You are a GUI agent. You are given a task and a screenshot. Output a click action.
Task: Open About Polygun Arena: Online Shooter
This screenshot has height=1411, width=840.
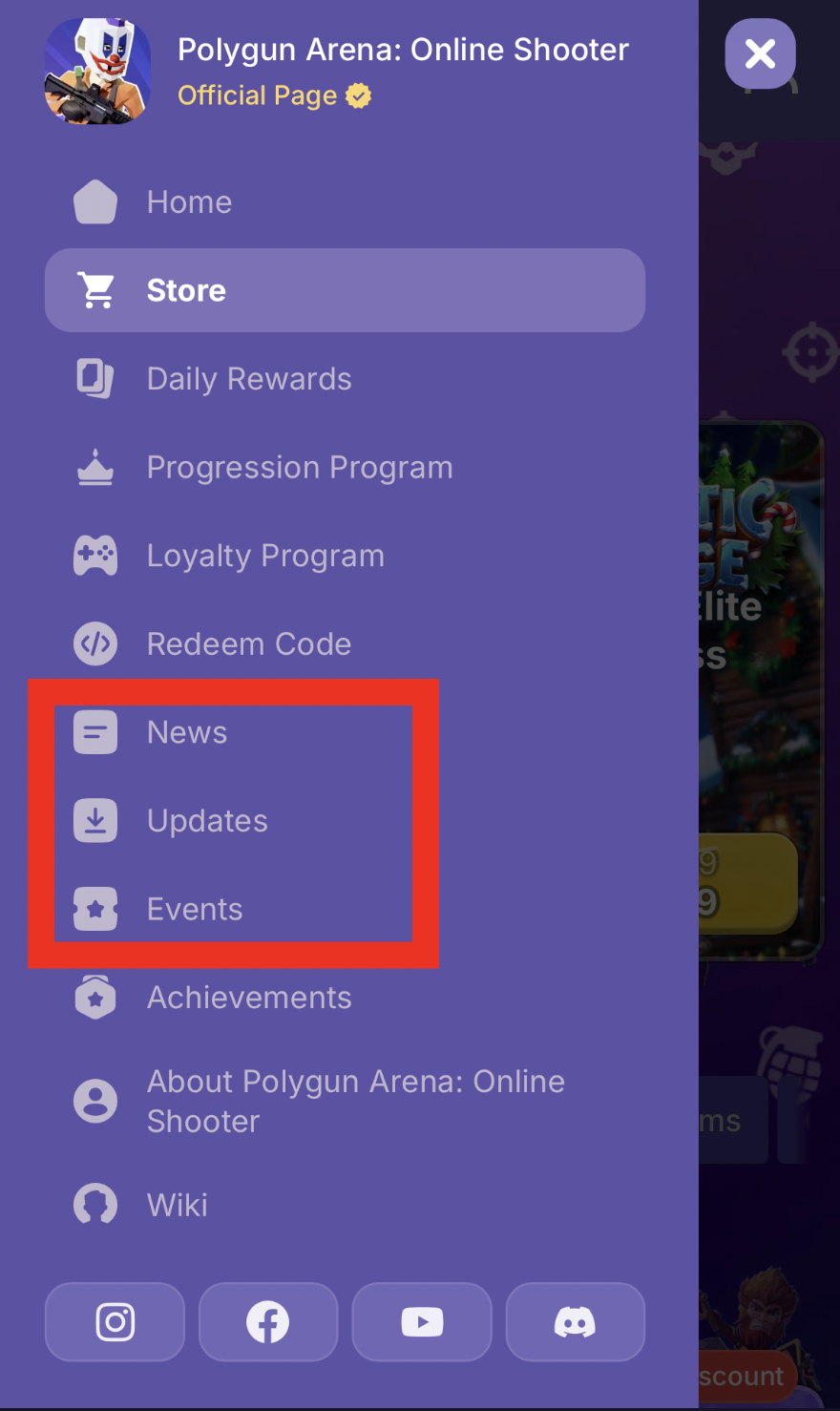pyautogui.click(x=355, y=1101)
